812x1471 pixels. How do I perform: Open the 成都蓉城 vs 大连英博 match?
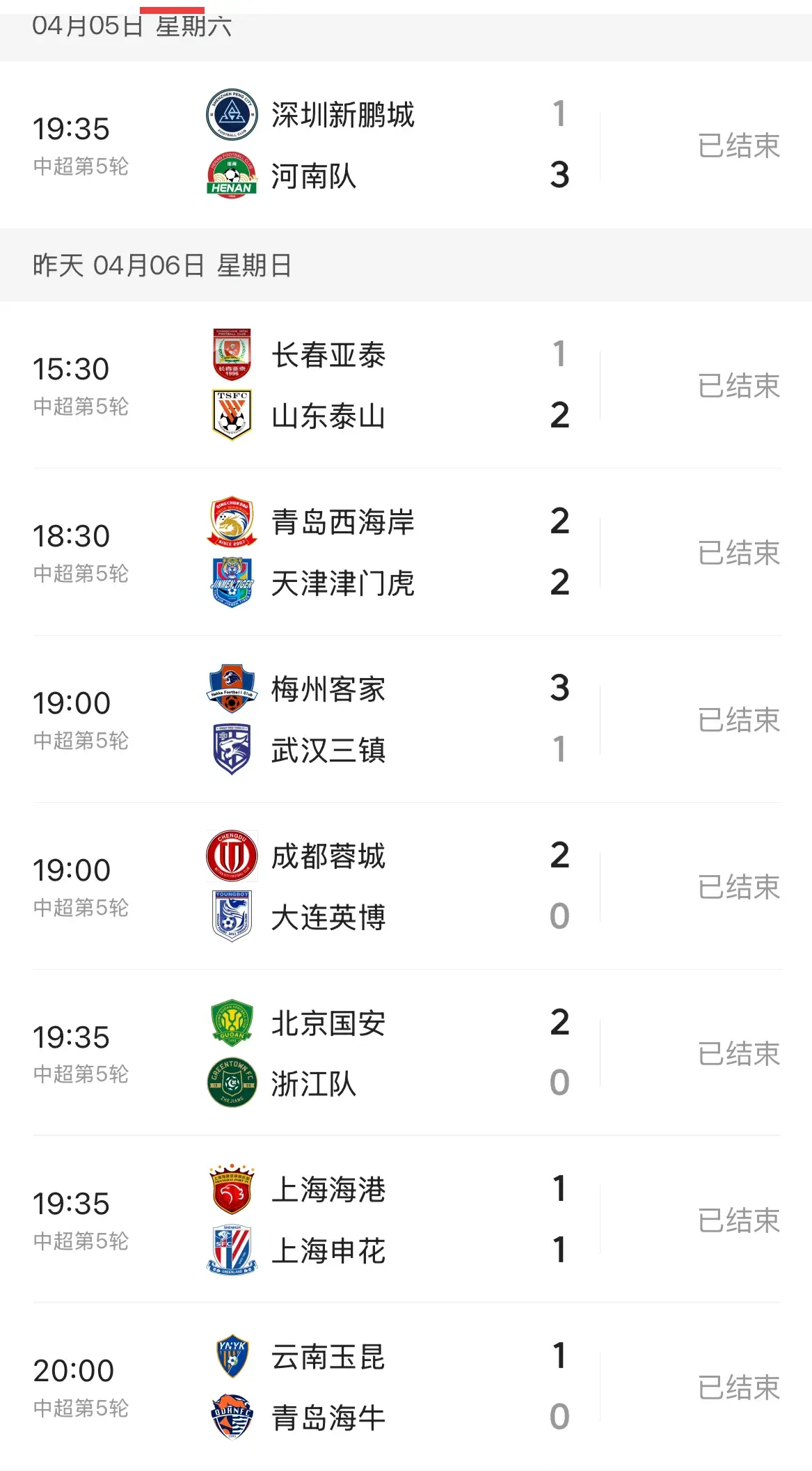point(406,886)
